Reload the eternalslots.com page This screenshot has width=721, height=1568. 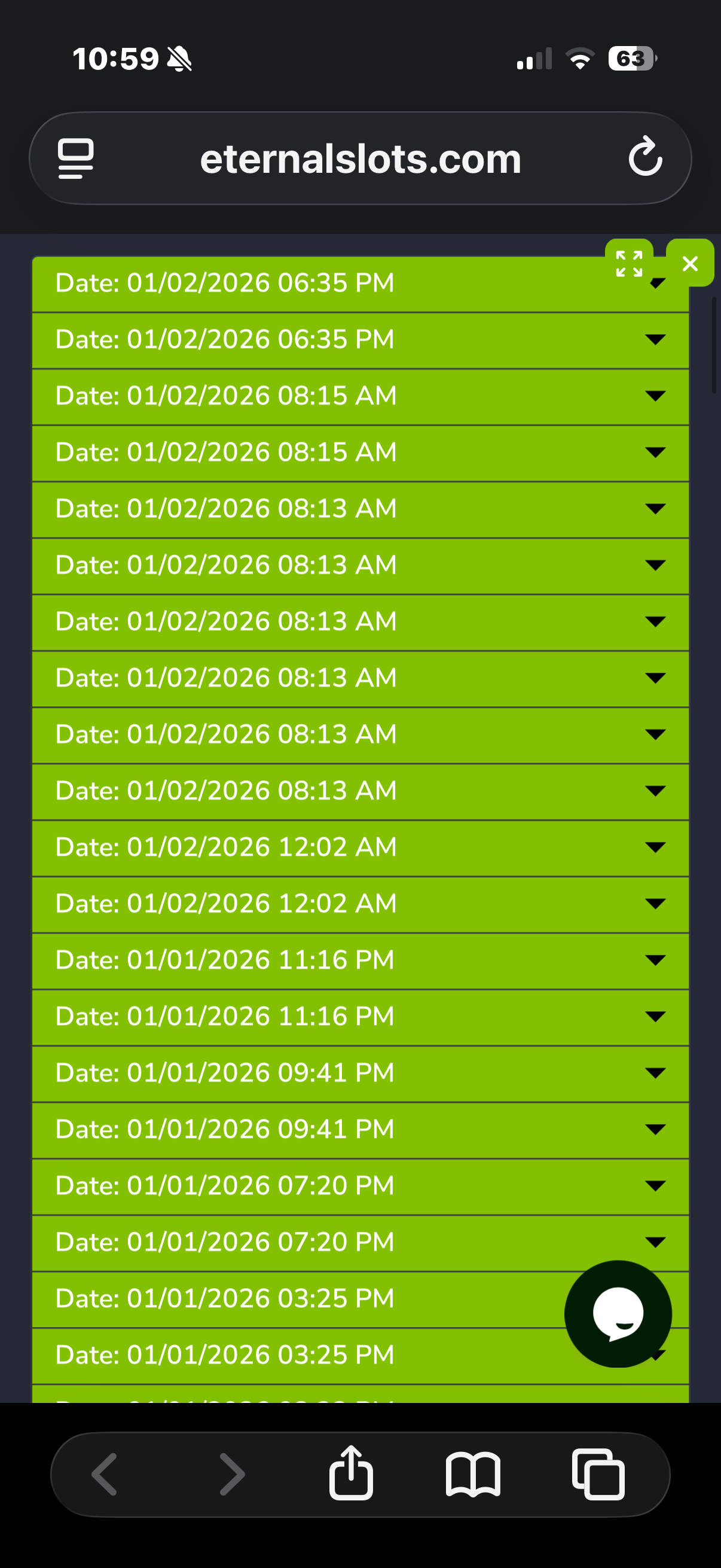646,158
